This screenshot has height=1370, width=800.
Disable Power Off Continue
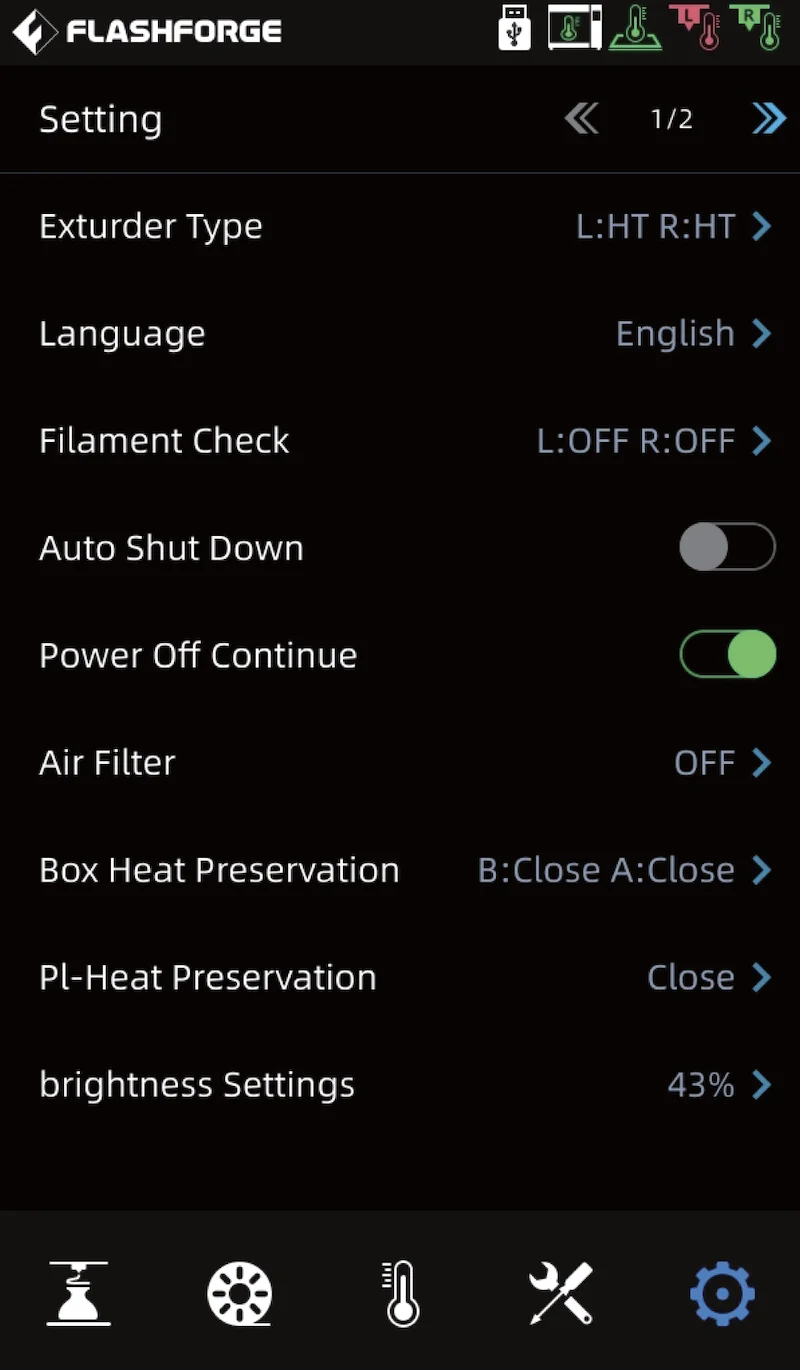pyautogui.click(x=727, y=654)
